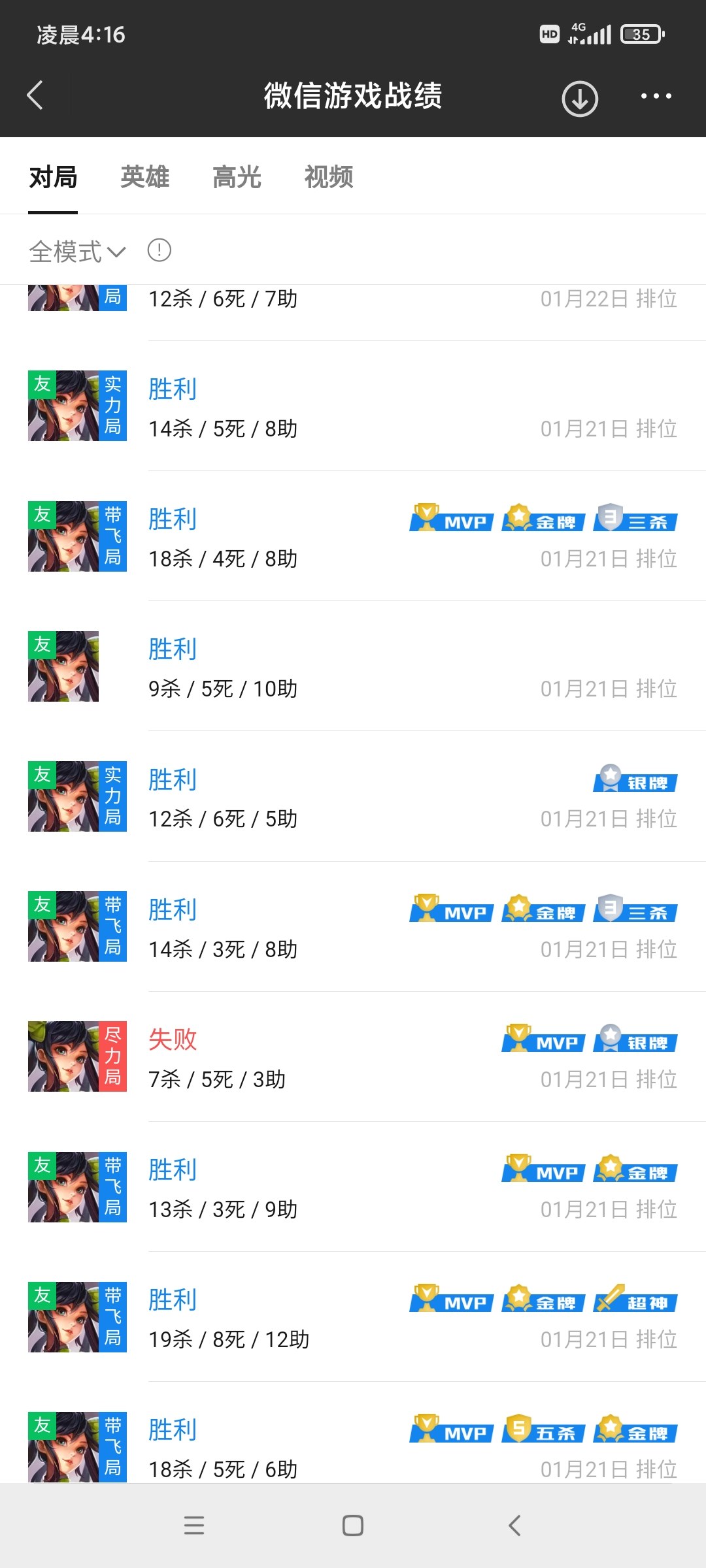
Task: Open the 失败 match with 7杀 / 5死 / 3助
Action: point(353,1056)
